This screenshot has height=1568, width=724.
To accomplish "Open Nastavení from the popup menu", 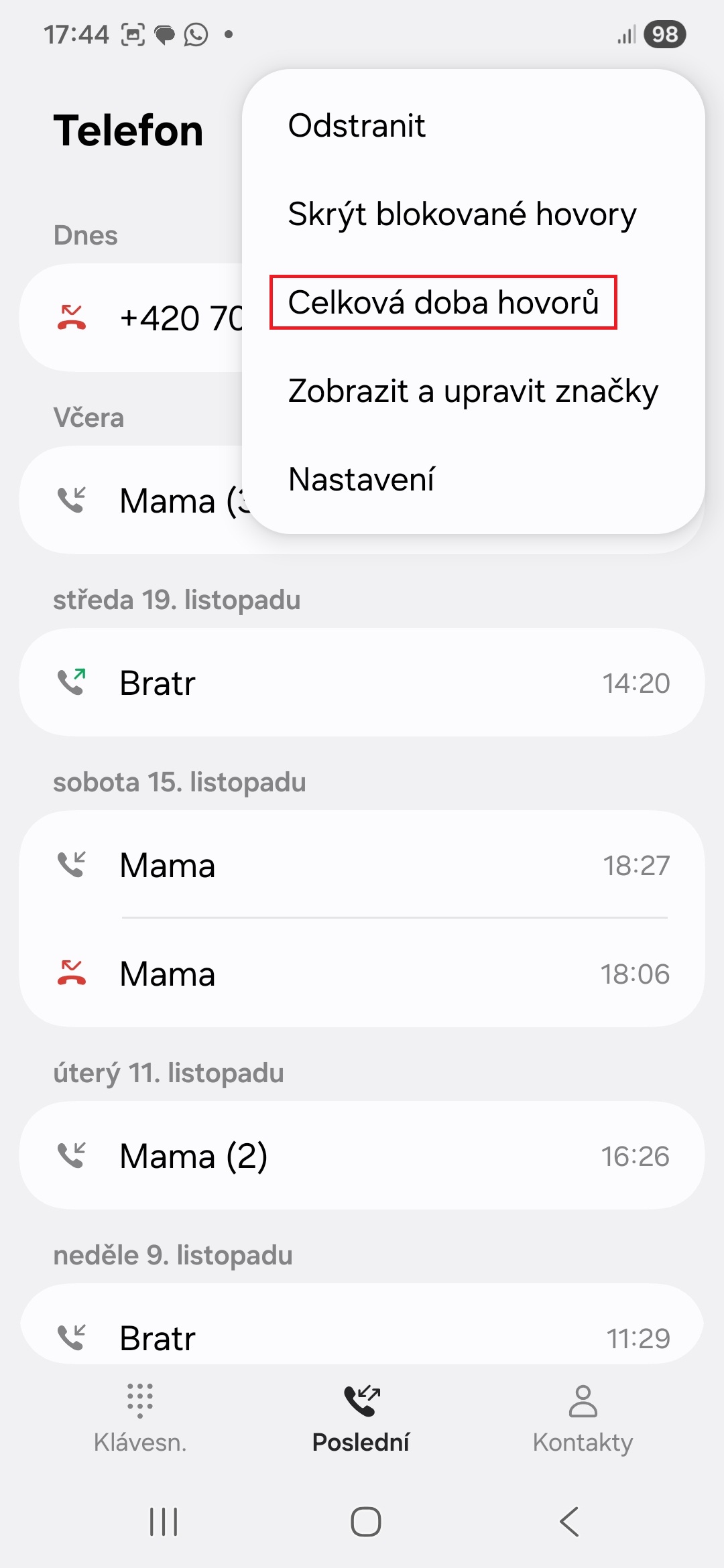I will 361,480.
